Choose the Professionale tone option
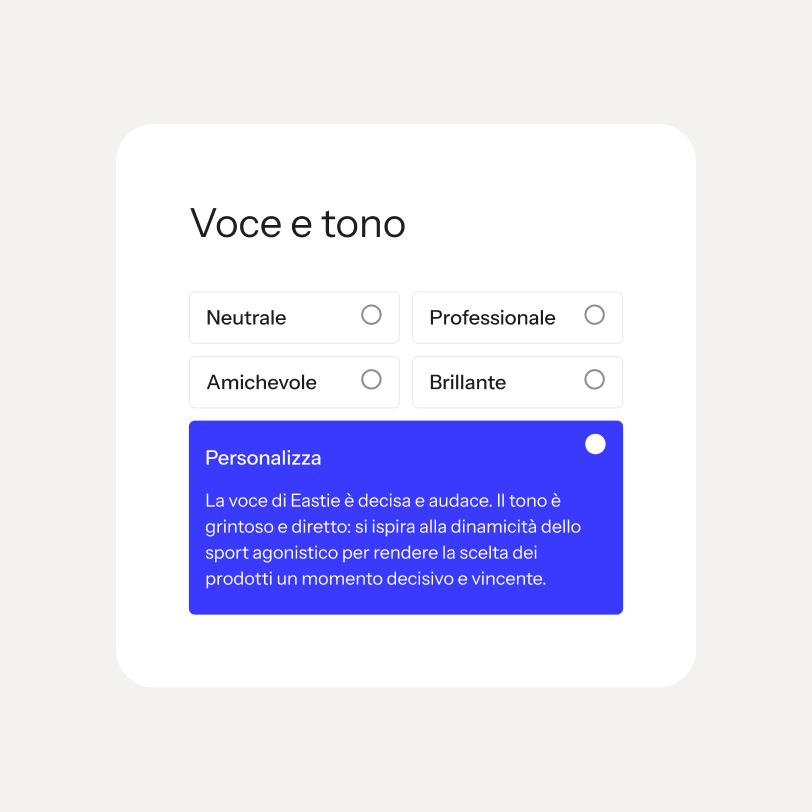812x812 pixels. (517, 317)
